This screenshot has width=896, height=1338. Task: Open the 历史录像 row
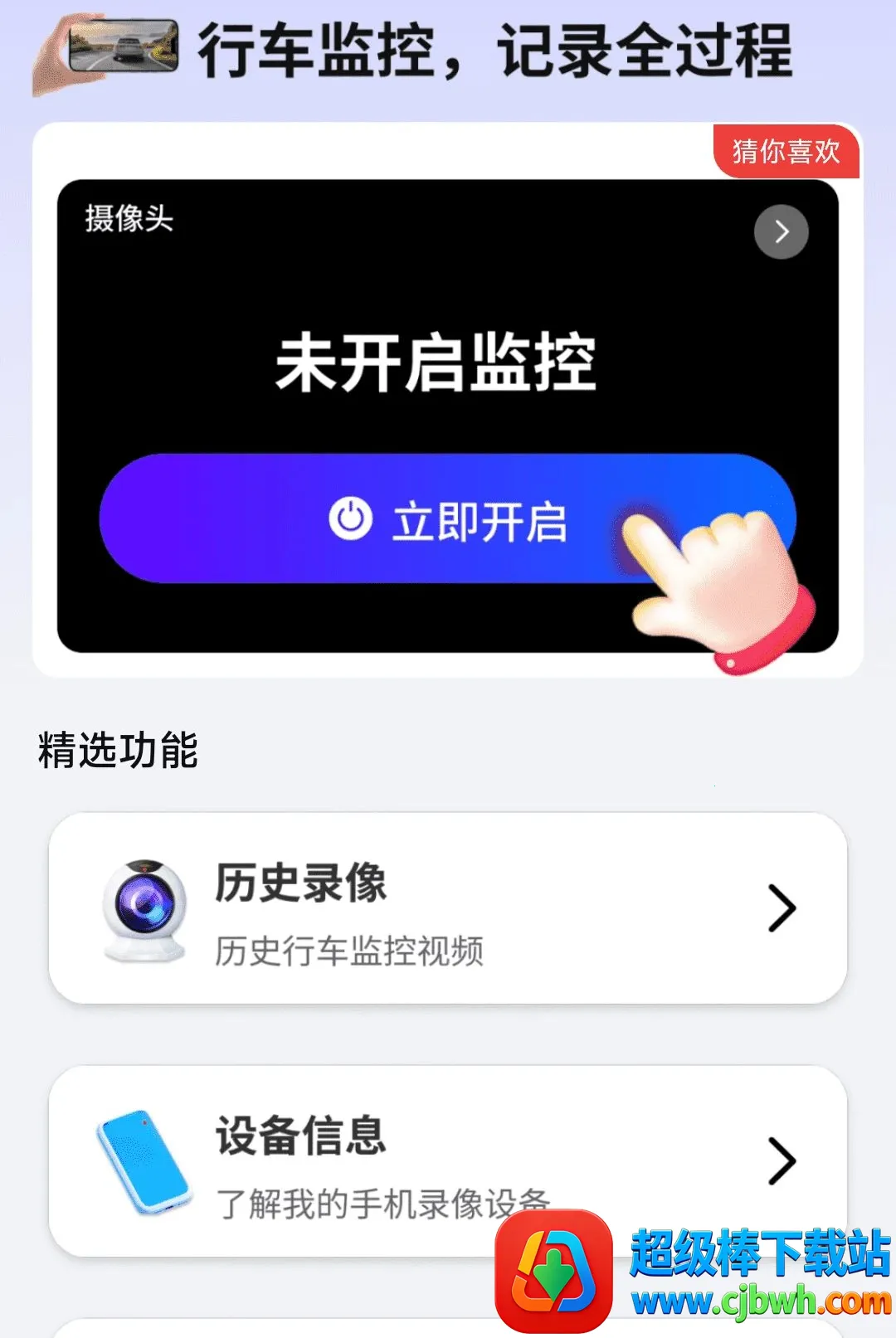point(448,908)
